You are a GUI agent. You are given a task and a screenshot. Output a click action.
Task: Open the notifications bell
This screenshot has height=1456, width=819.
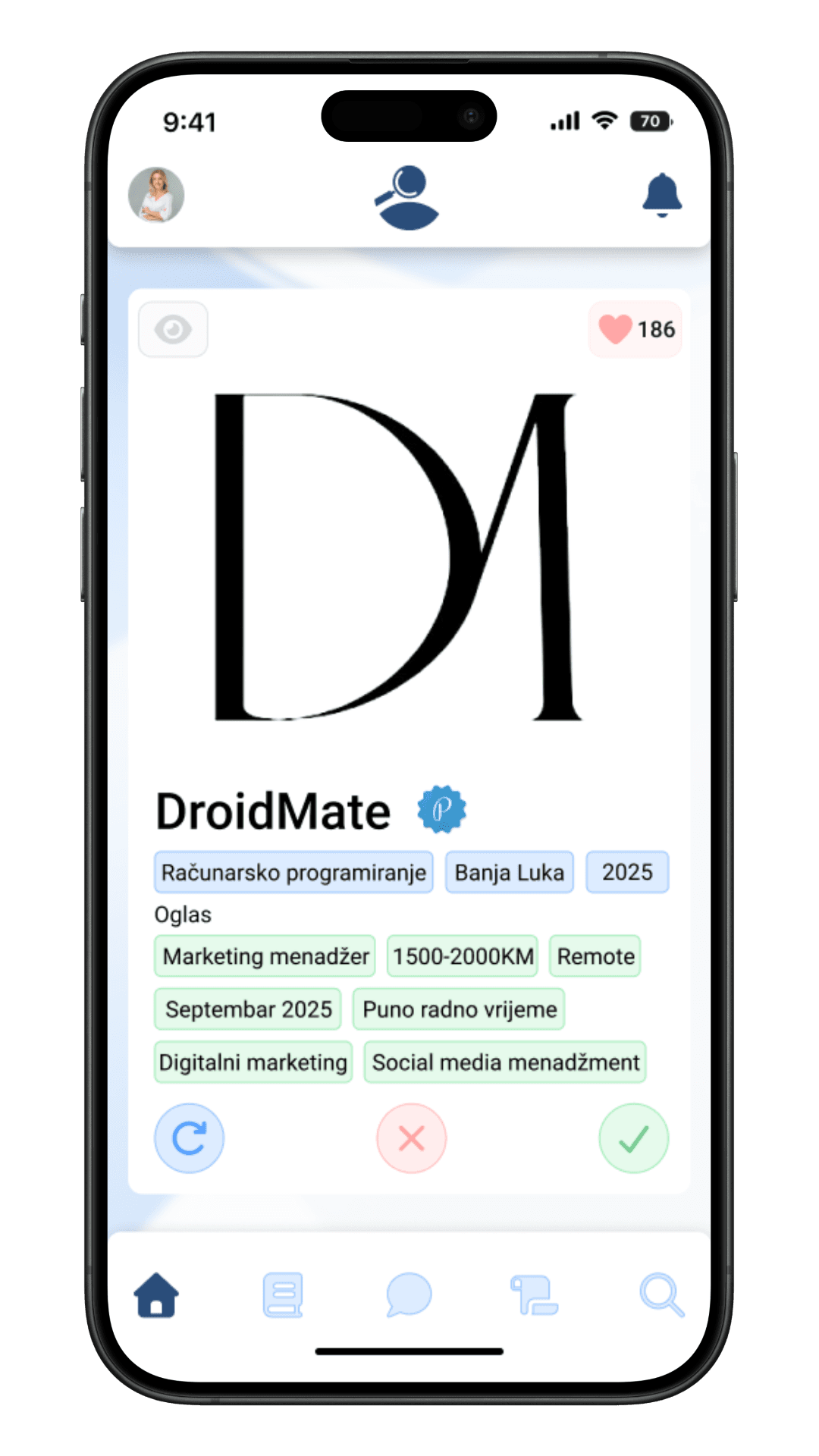point(662,195)
